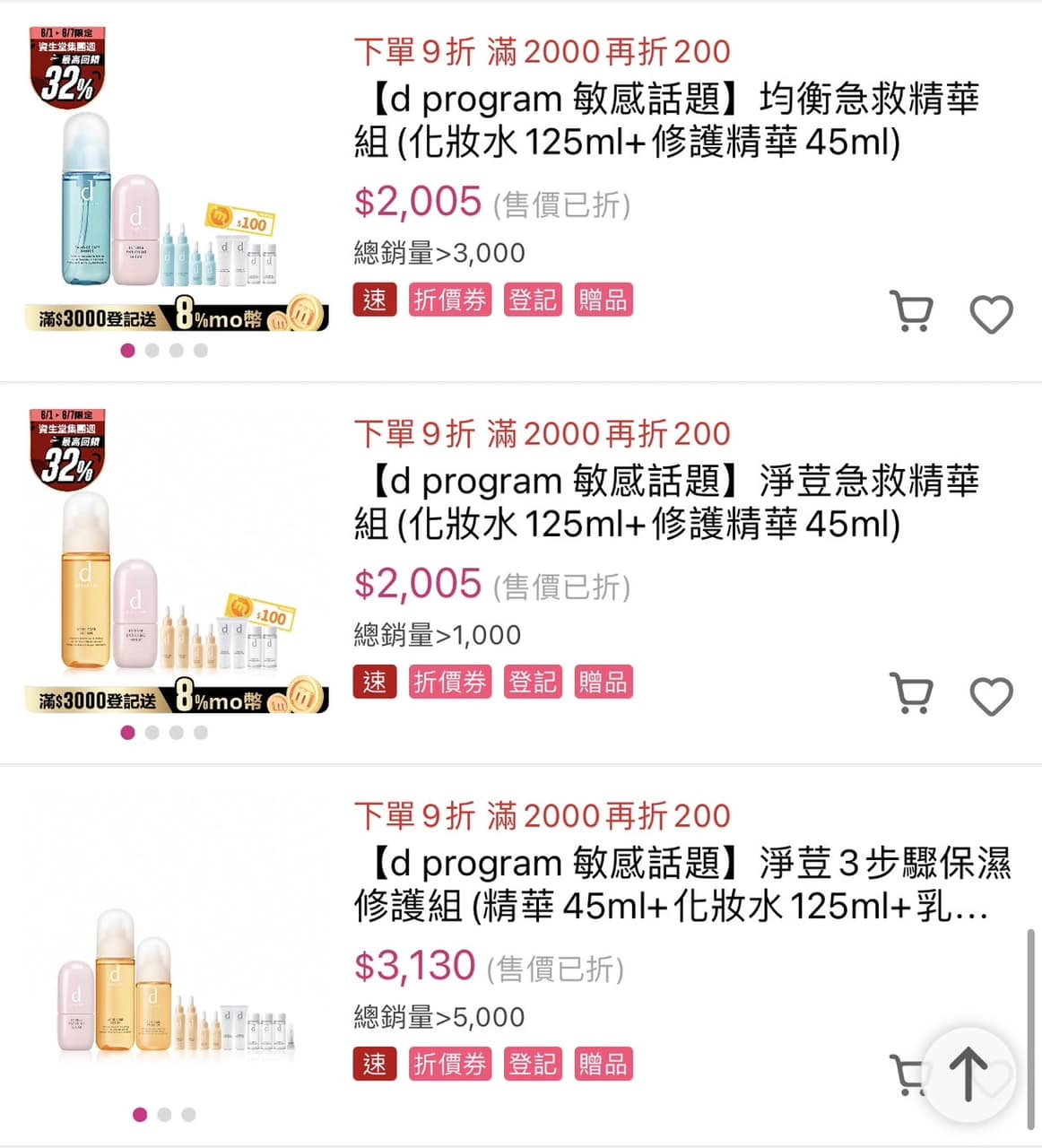Viewport: 1042px width, 1148px height.
Task: Select the fourth carousel dot under second product
Action: (200, 733)
